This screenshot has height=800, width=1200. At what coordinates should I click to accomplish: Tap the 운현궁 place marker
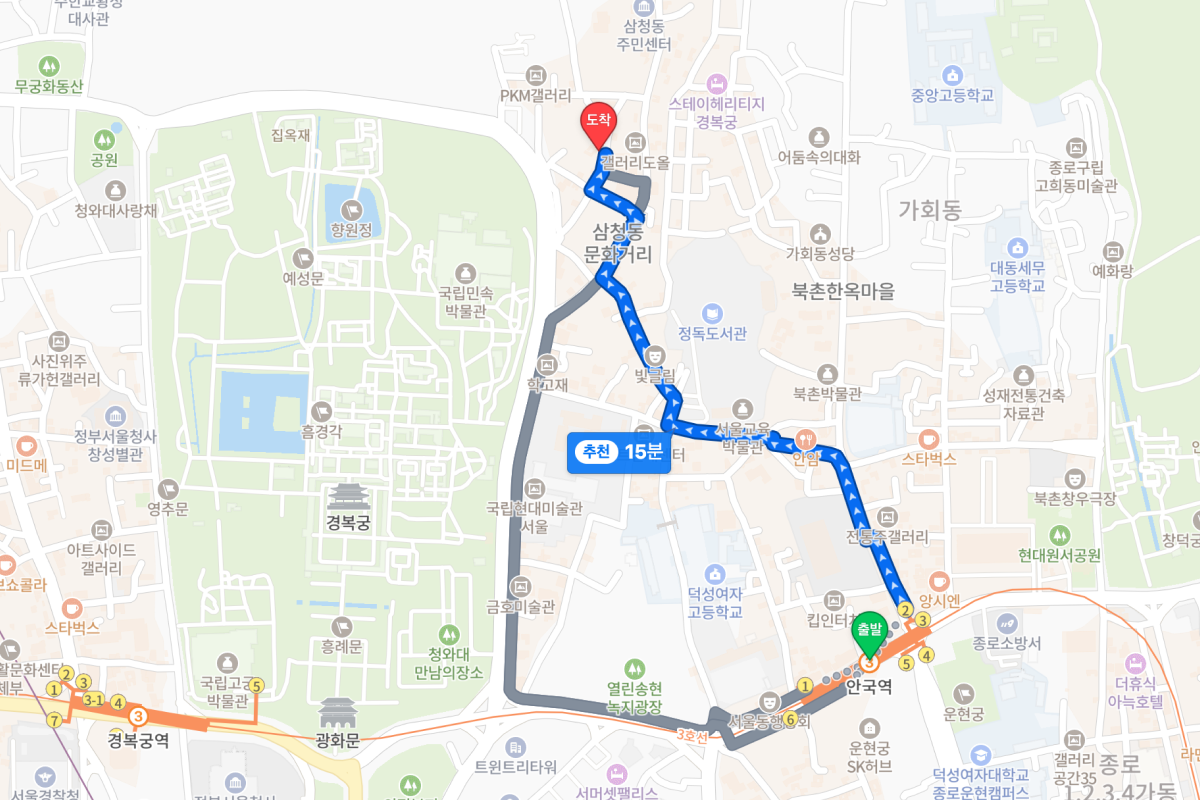pyautogui.click(x=962, y=693)
